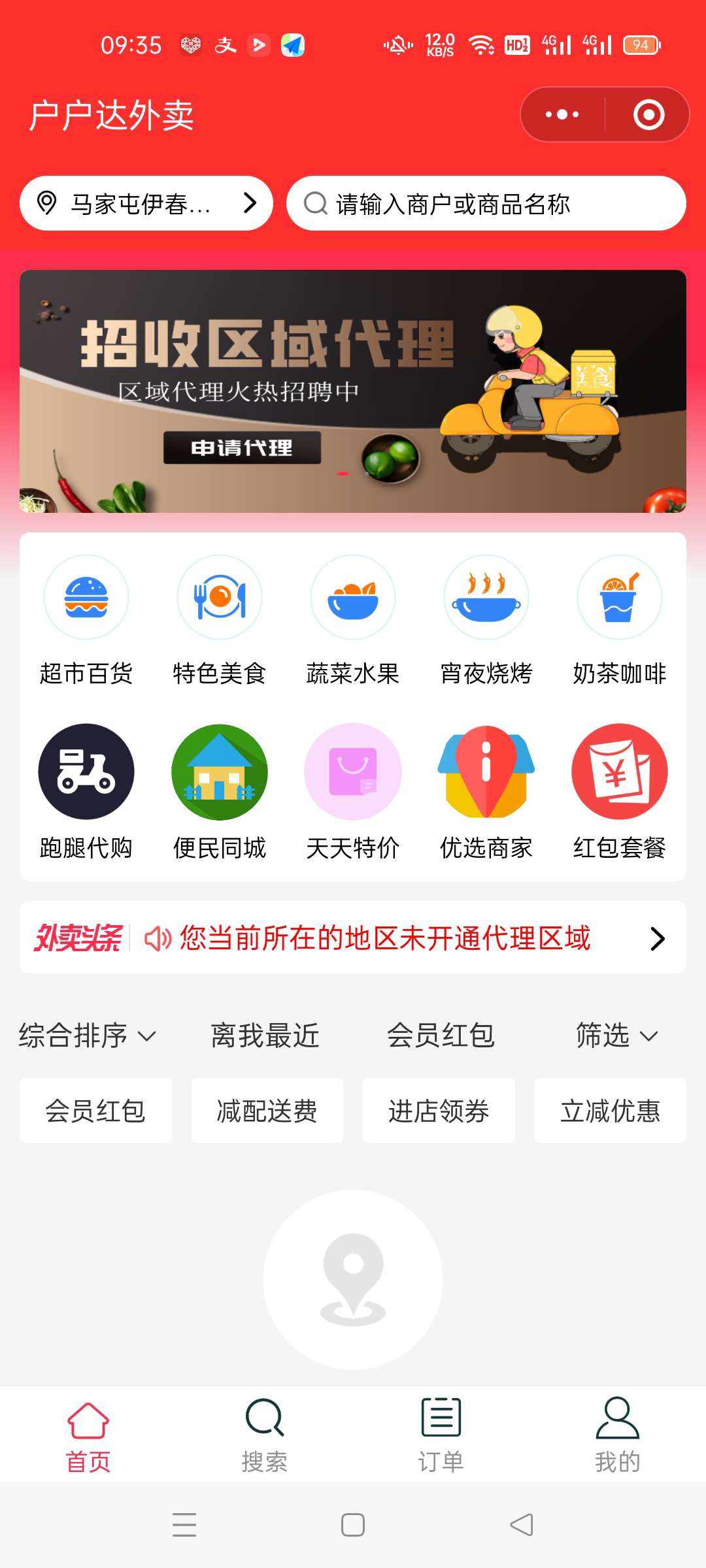Open the 优选商家 location pin icon
Screen dimensions: 706x1568
tap(486, 772)
